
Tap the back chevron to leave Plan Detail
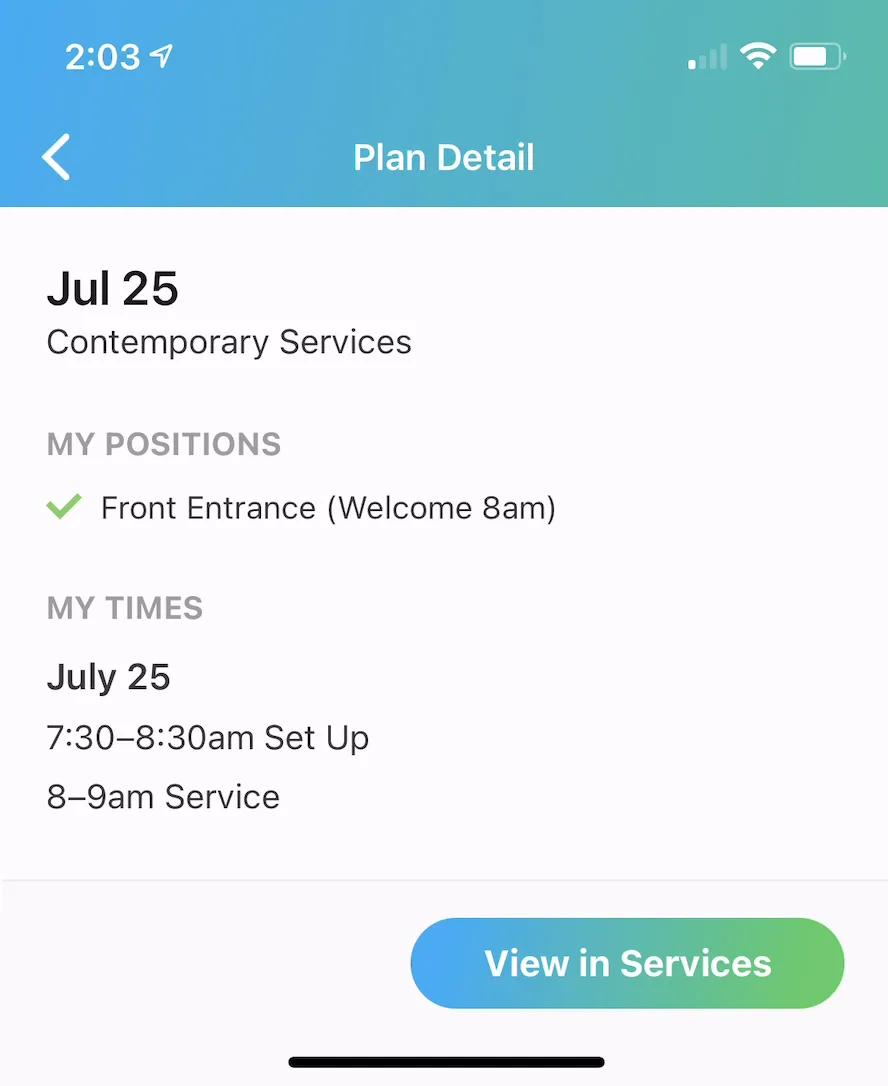point(56,157)
